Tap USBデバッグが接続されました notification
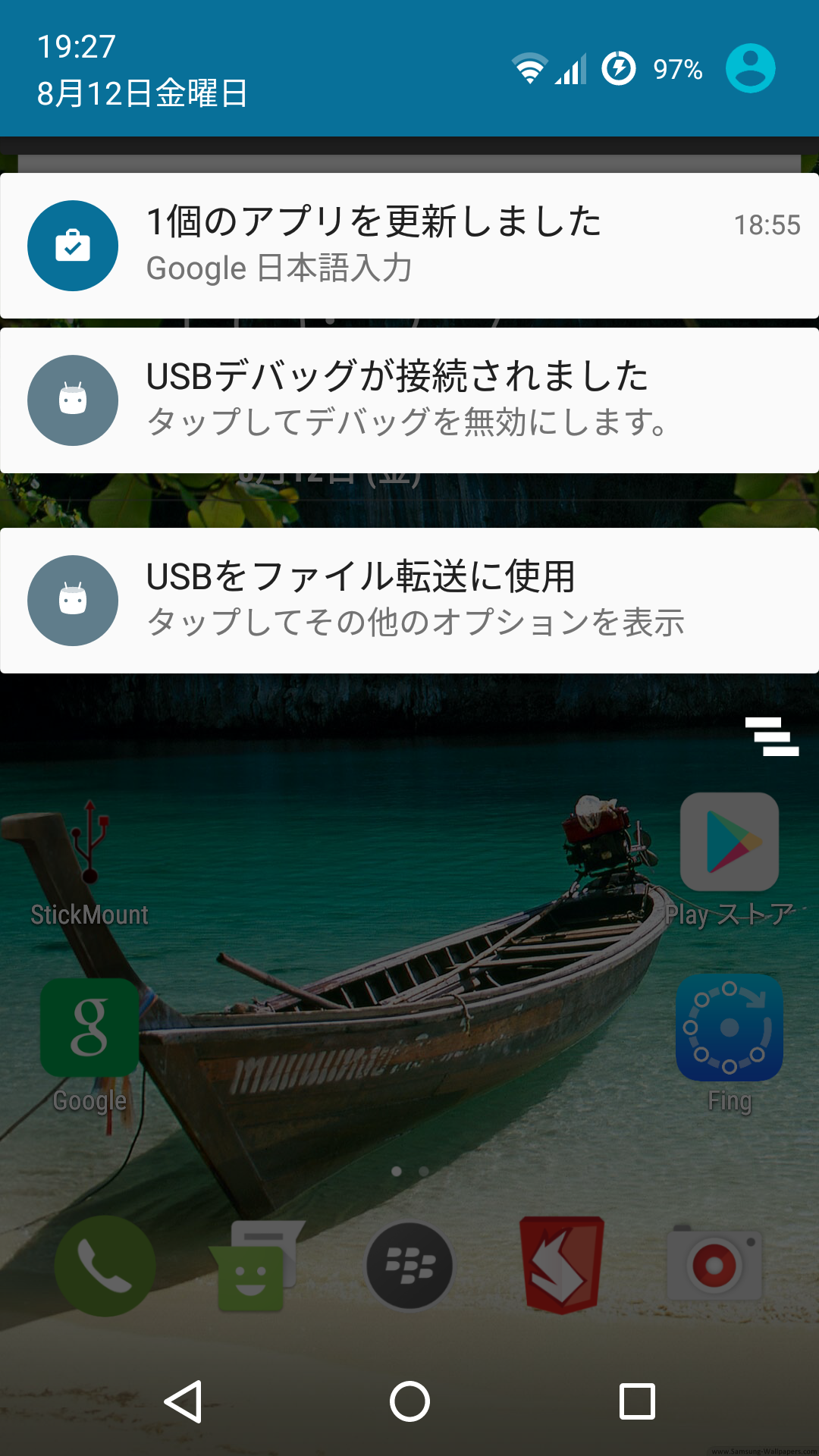The height and width of the screenshot is (1456, 819). point(409,400)
